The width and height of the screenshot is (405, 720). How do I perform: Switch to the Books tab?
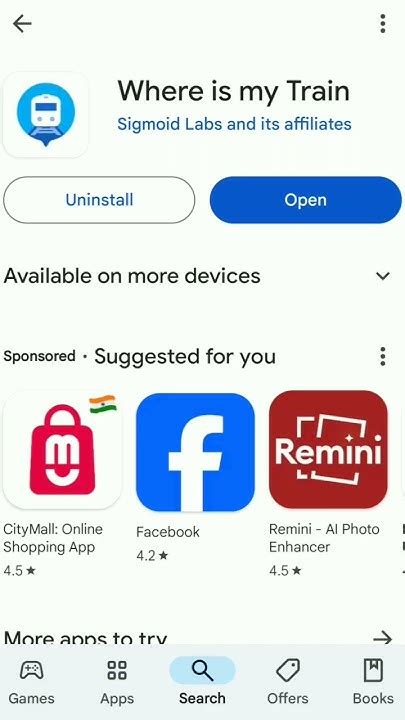click(x=373, y=682)
